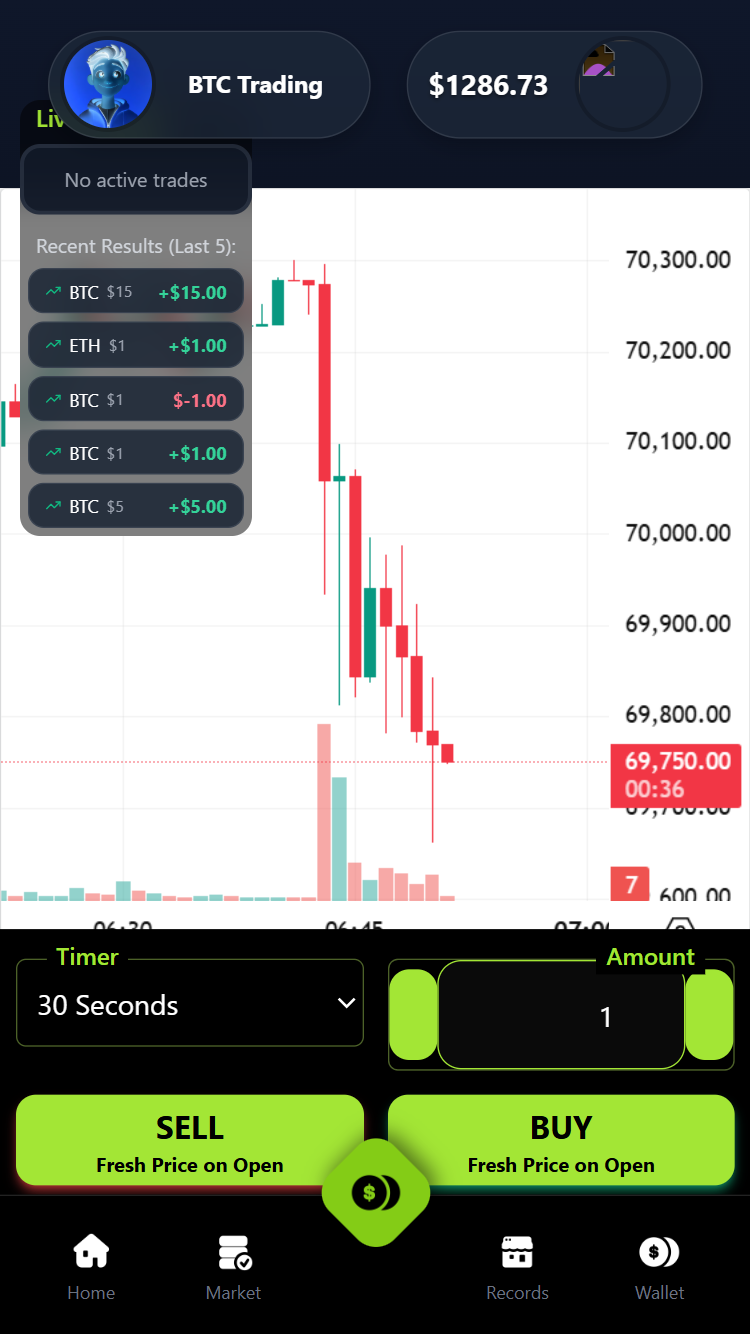The width and height of the screenshot is (750, 1334).
Task: Tap the $1286.73 balance pill
Action: coord(554,85)
